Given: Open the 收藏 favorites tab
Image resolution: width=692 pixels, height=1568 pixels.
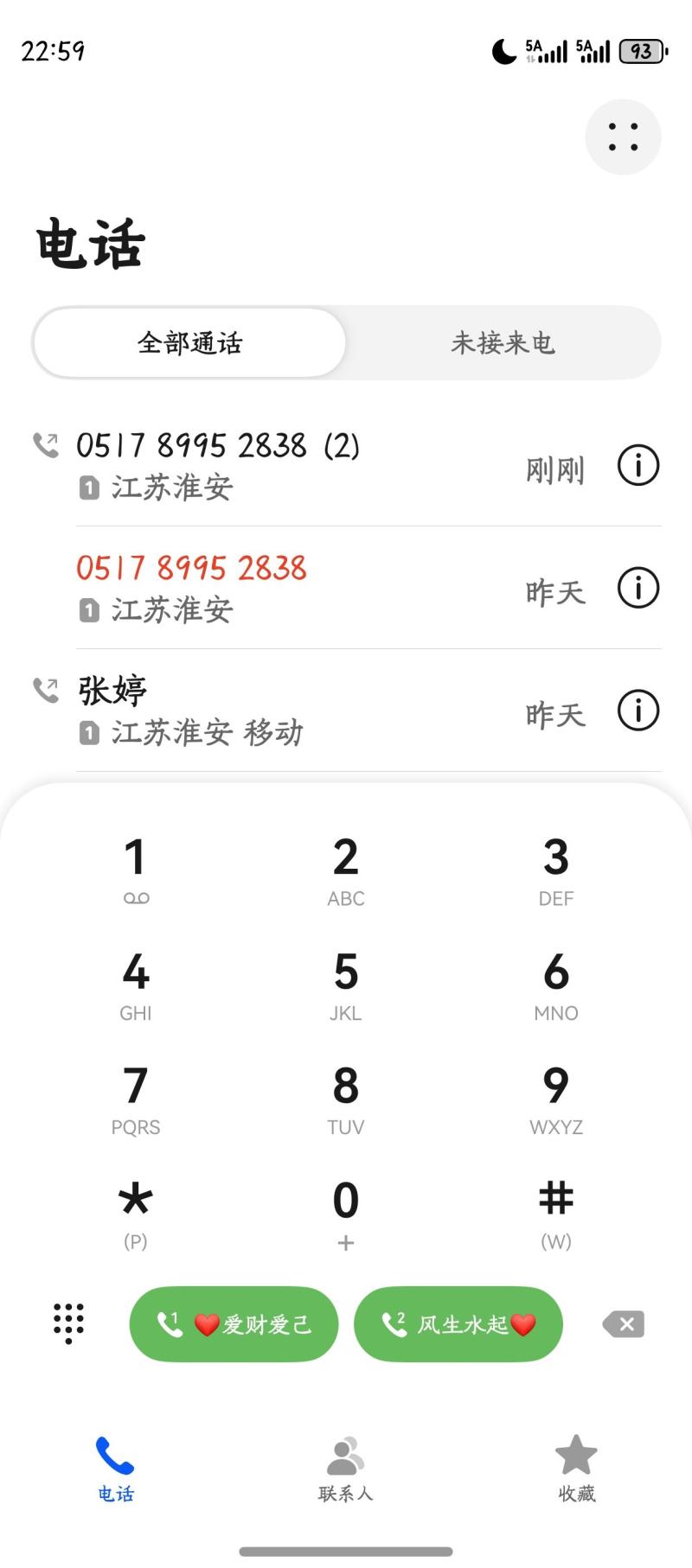Looking at the screenshot, I should [x=576, y=1468].
